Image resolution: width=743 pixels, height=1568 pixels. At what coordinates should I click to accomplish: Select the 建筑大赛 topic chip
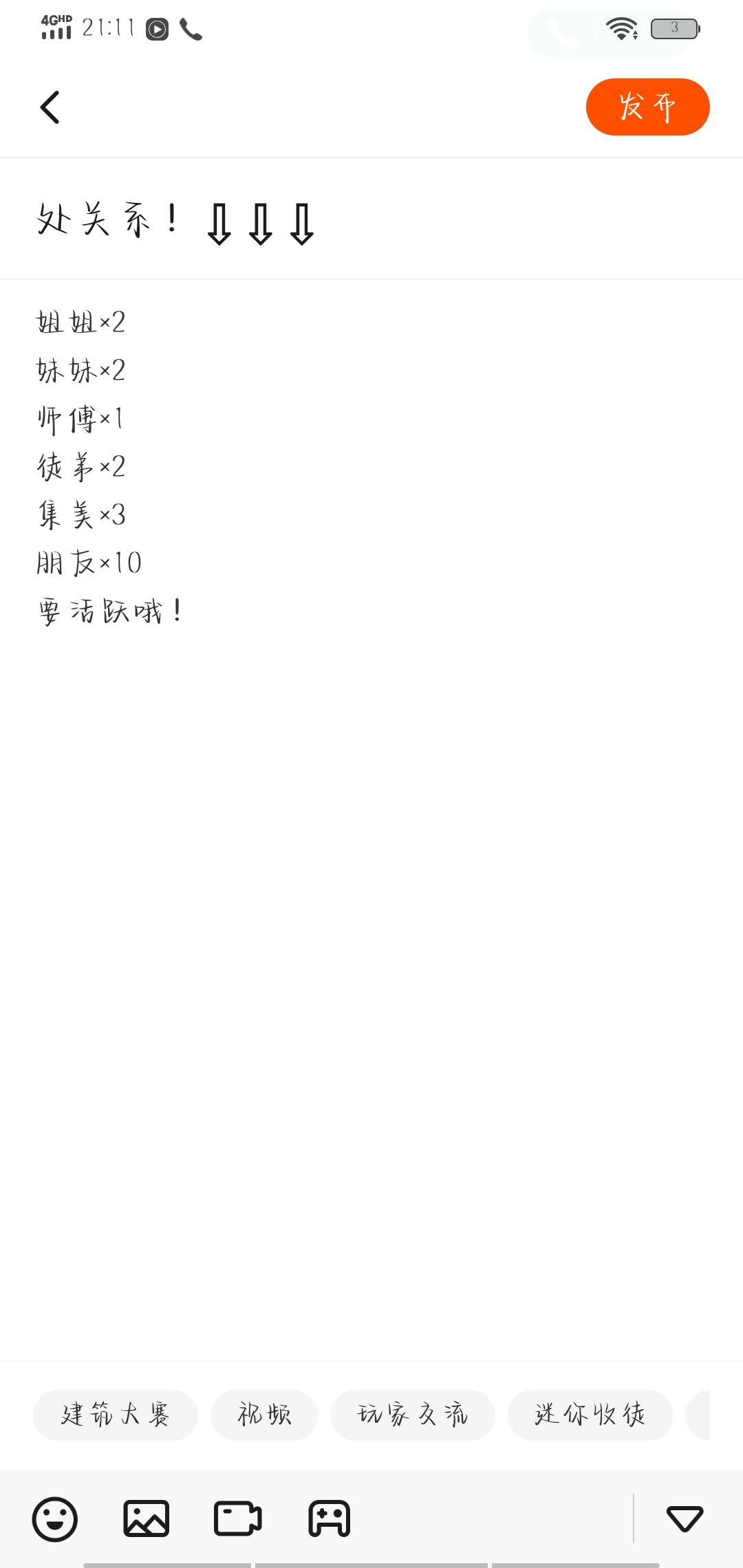click(115, 1415)
